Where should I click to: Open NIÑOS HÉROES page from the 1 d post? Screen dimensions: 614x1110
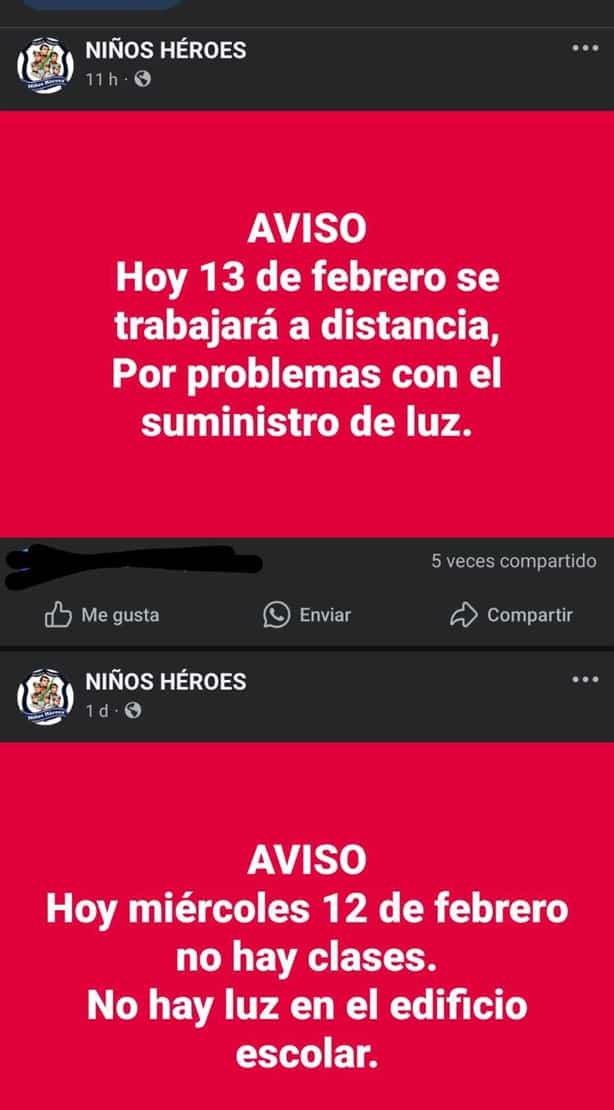[166, 682]
